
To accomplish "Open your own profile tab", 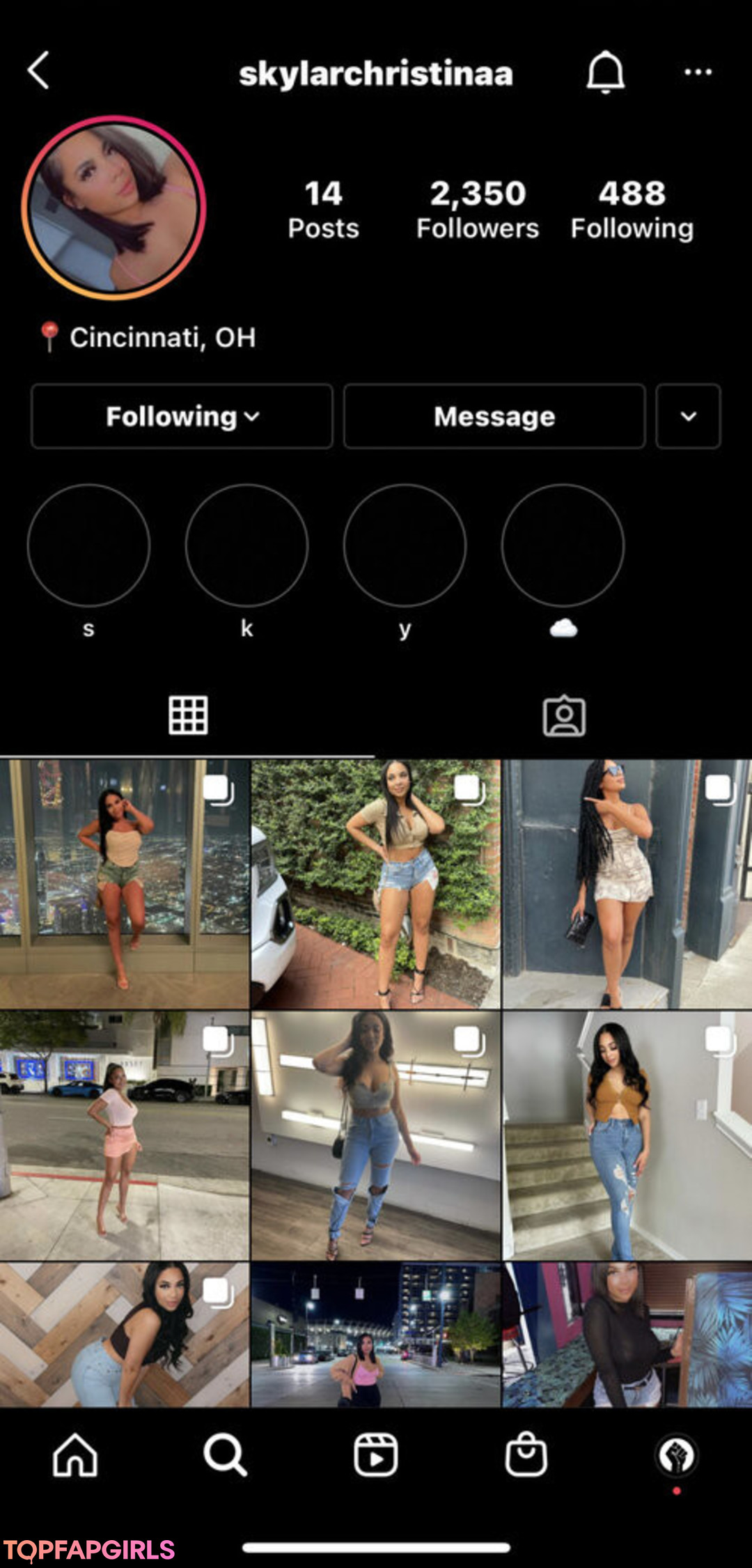I will point(676,1455).
